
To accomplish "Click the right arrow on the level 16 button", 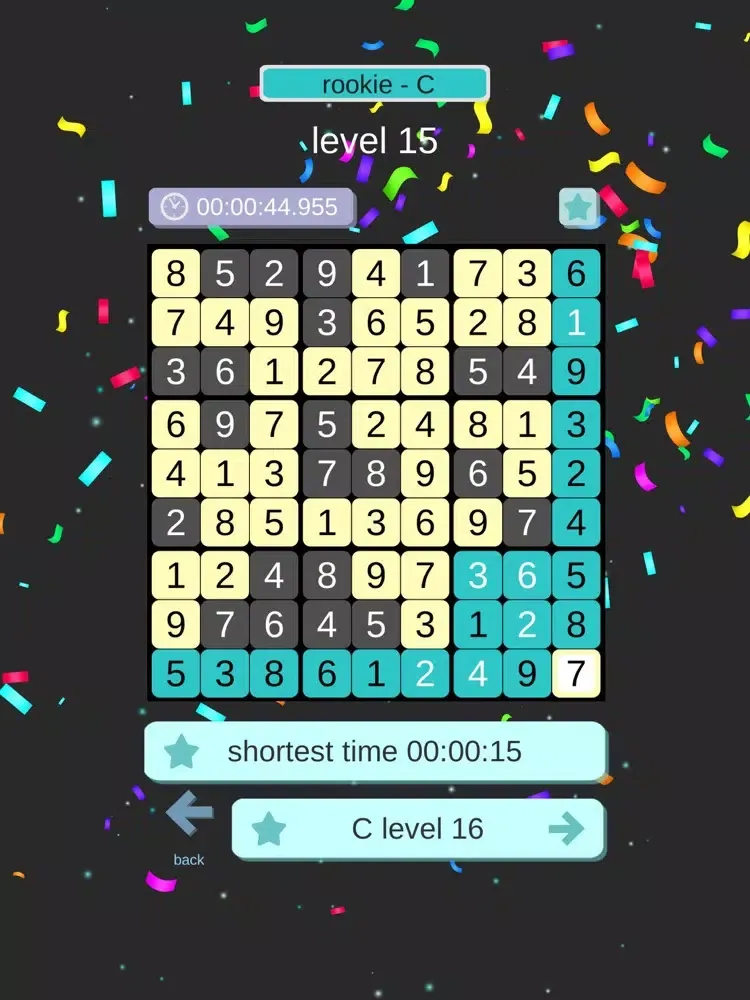I will coord(567,828).
